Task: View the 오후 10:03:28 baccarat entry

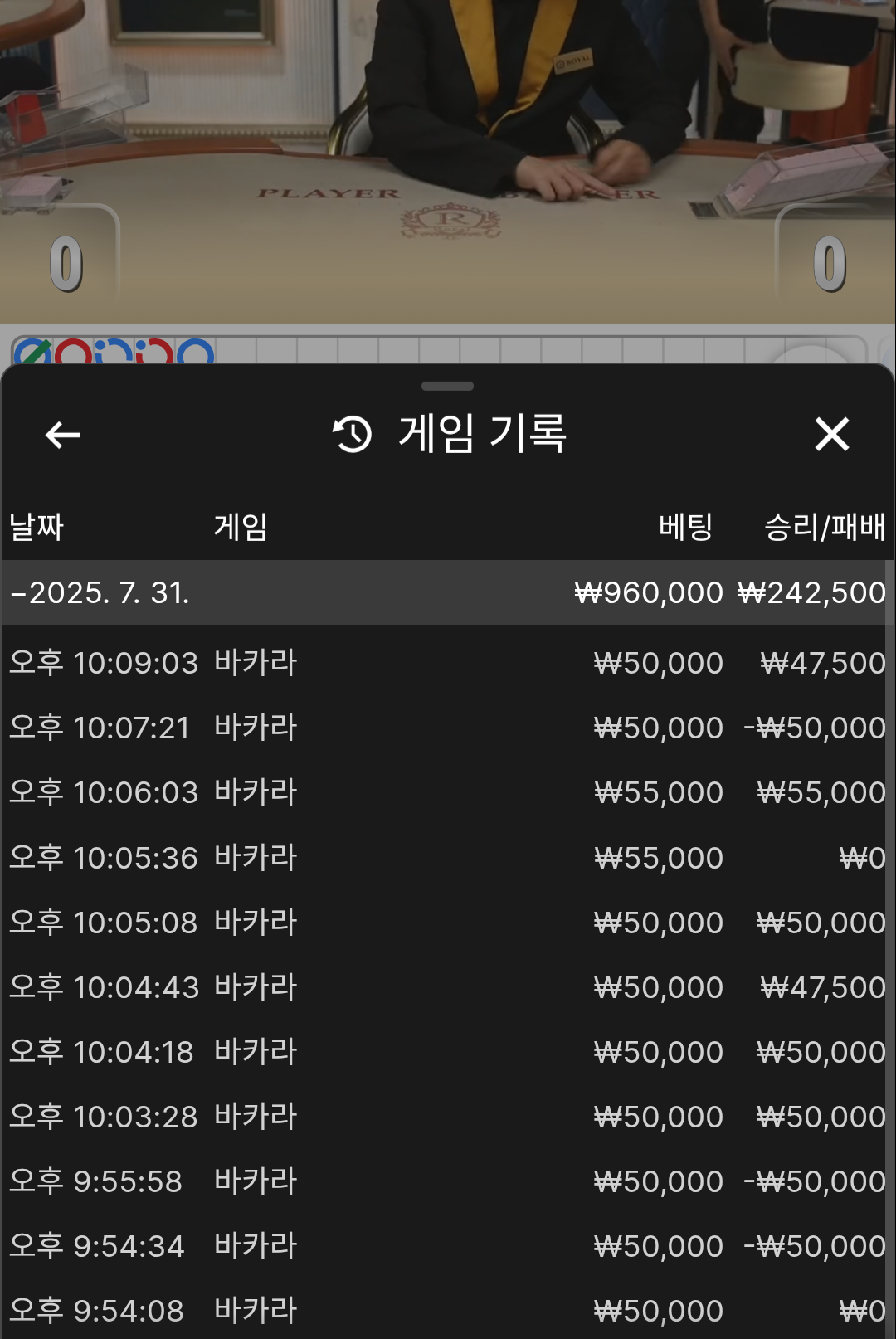Action: (446, 1116)
